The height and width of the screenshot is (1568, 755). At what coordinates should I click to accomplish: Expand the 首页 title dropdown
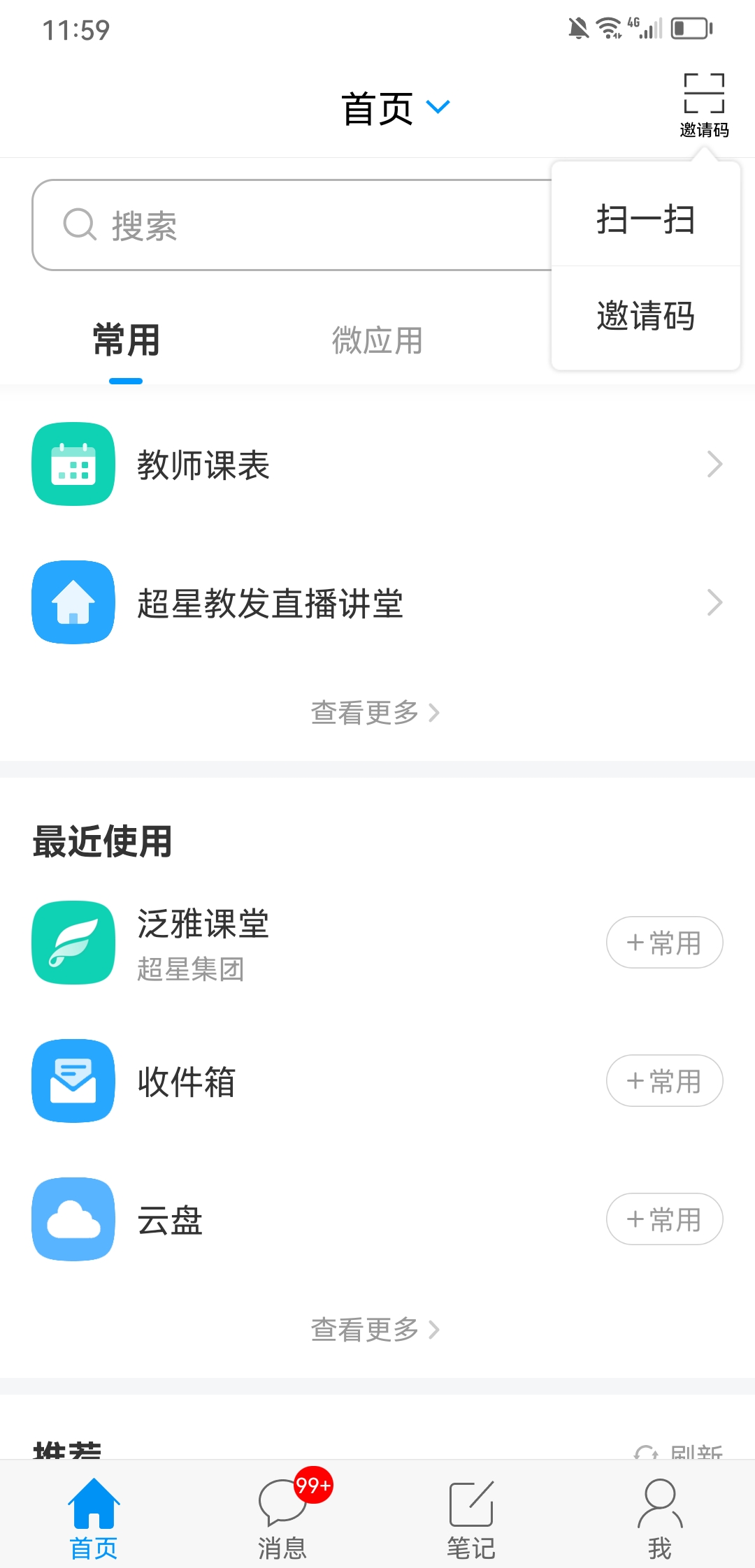395,108
